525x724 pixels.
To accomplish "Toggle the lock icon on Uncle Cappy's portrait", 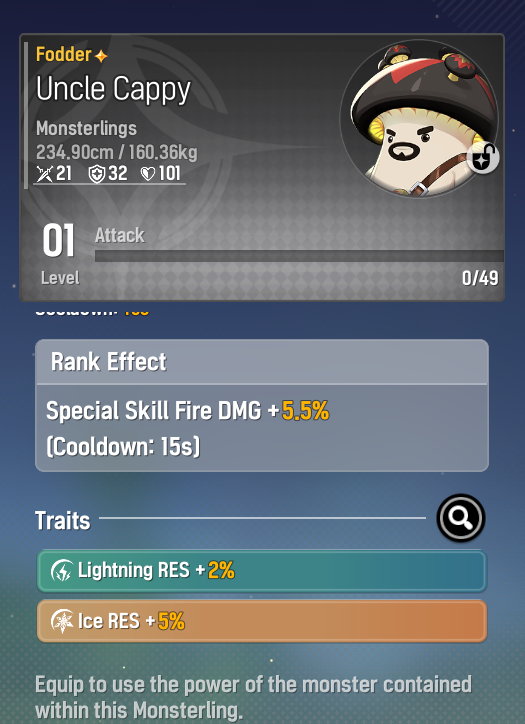I will click(x=483, y=158).
